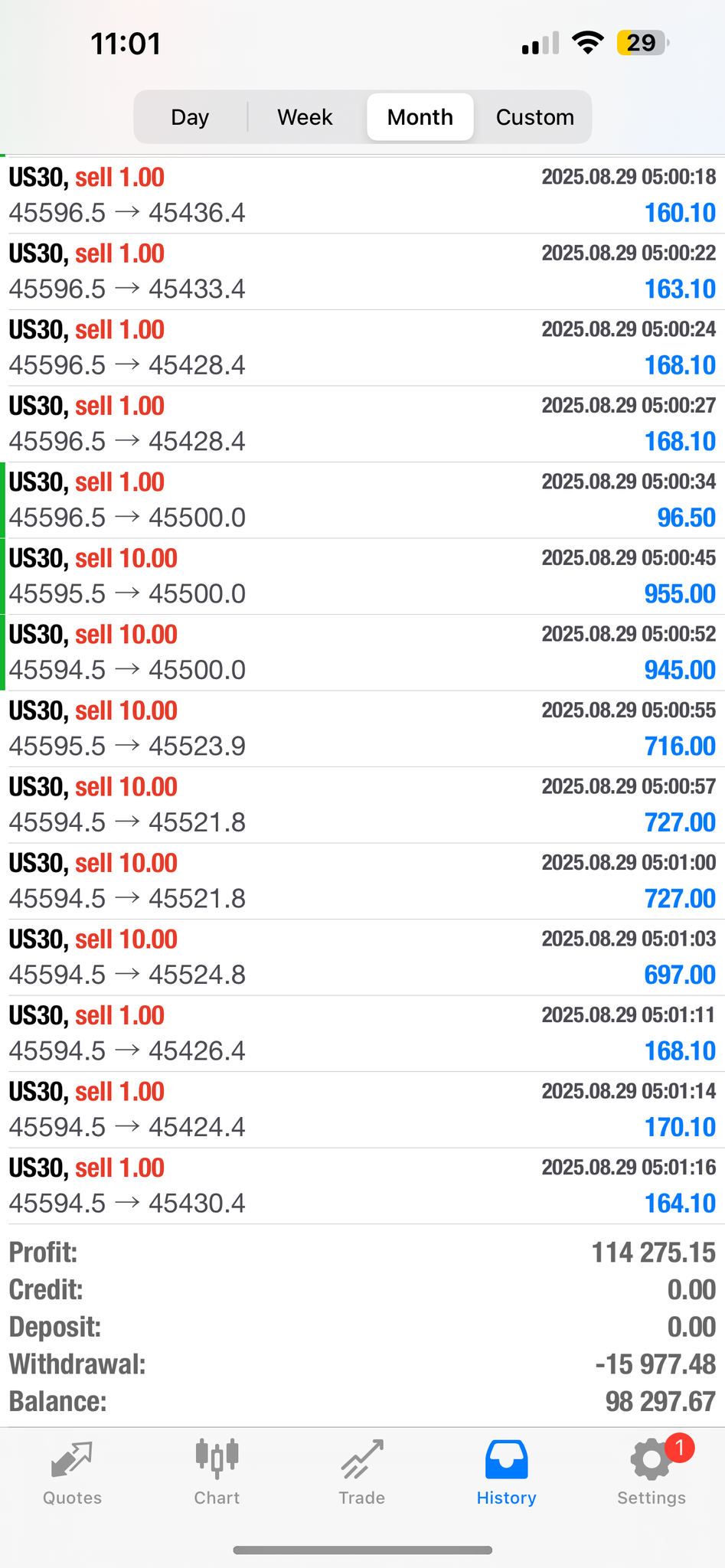
Task: Open the trade closed at 05:00:18
Action: (x=362, y=195)
